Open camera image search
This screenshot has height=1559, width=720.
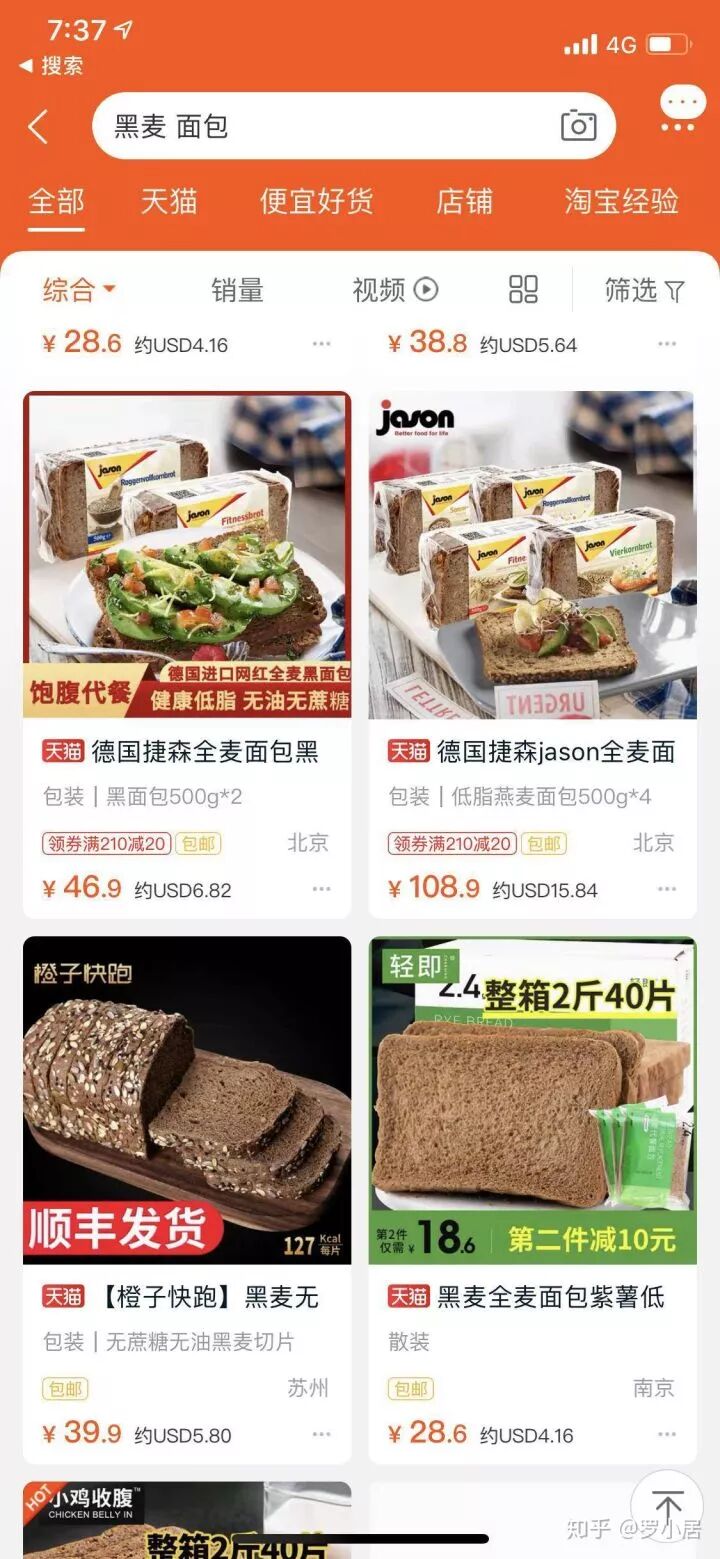pos(578,126)
